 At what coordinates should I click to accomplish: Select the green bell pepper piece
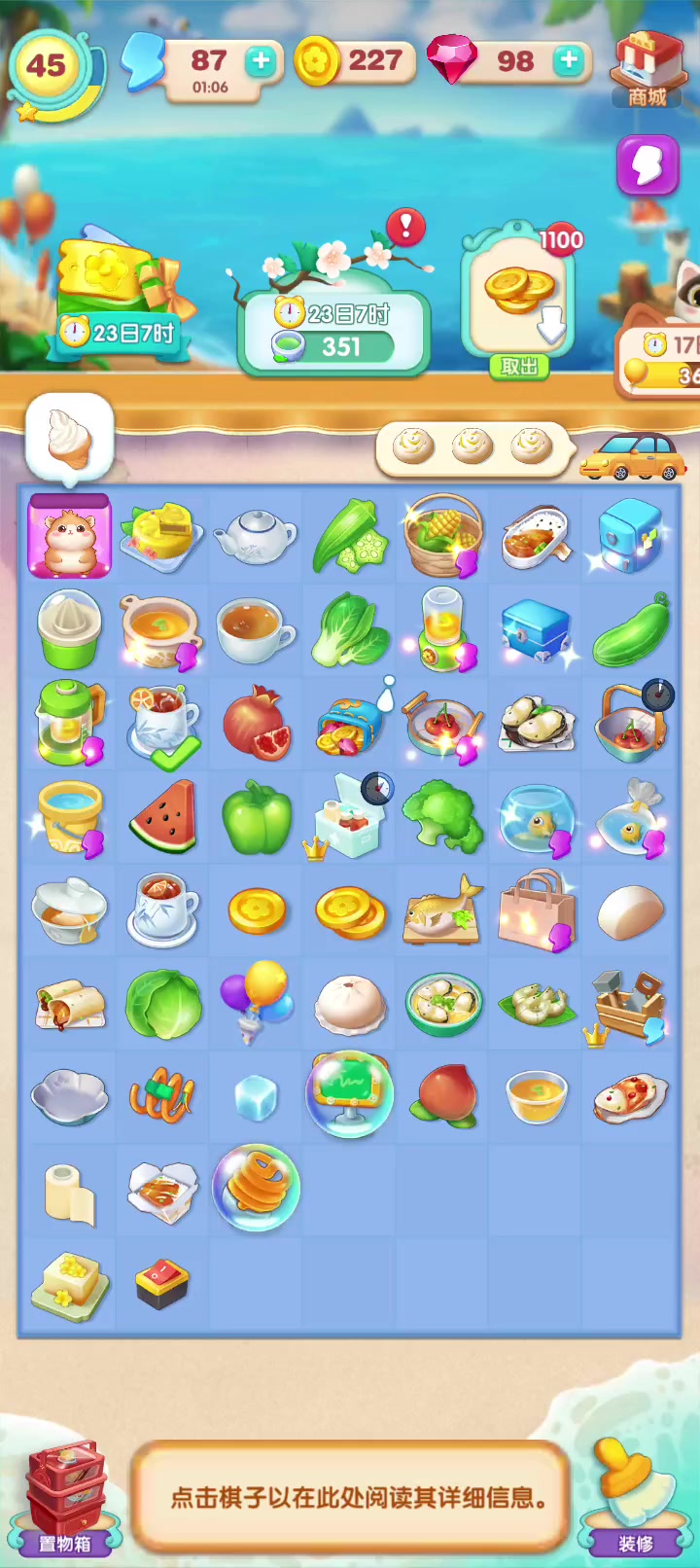point(257,818)
